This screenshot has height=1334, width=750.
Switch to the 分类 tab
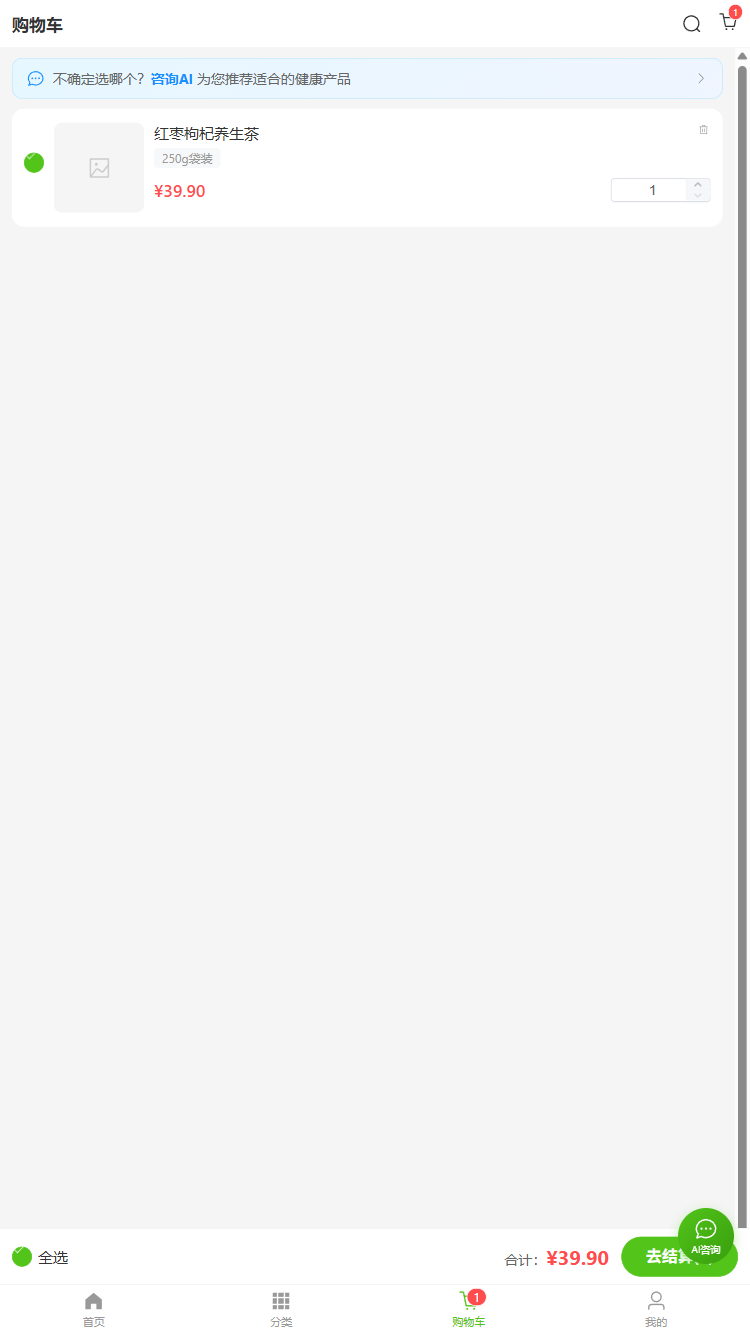click(281, 1308)
